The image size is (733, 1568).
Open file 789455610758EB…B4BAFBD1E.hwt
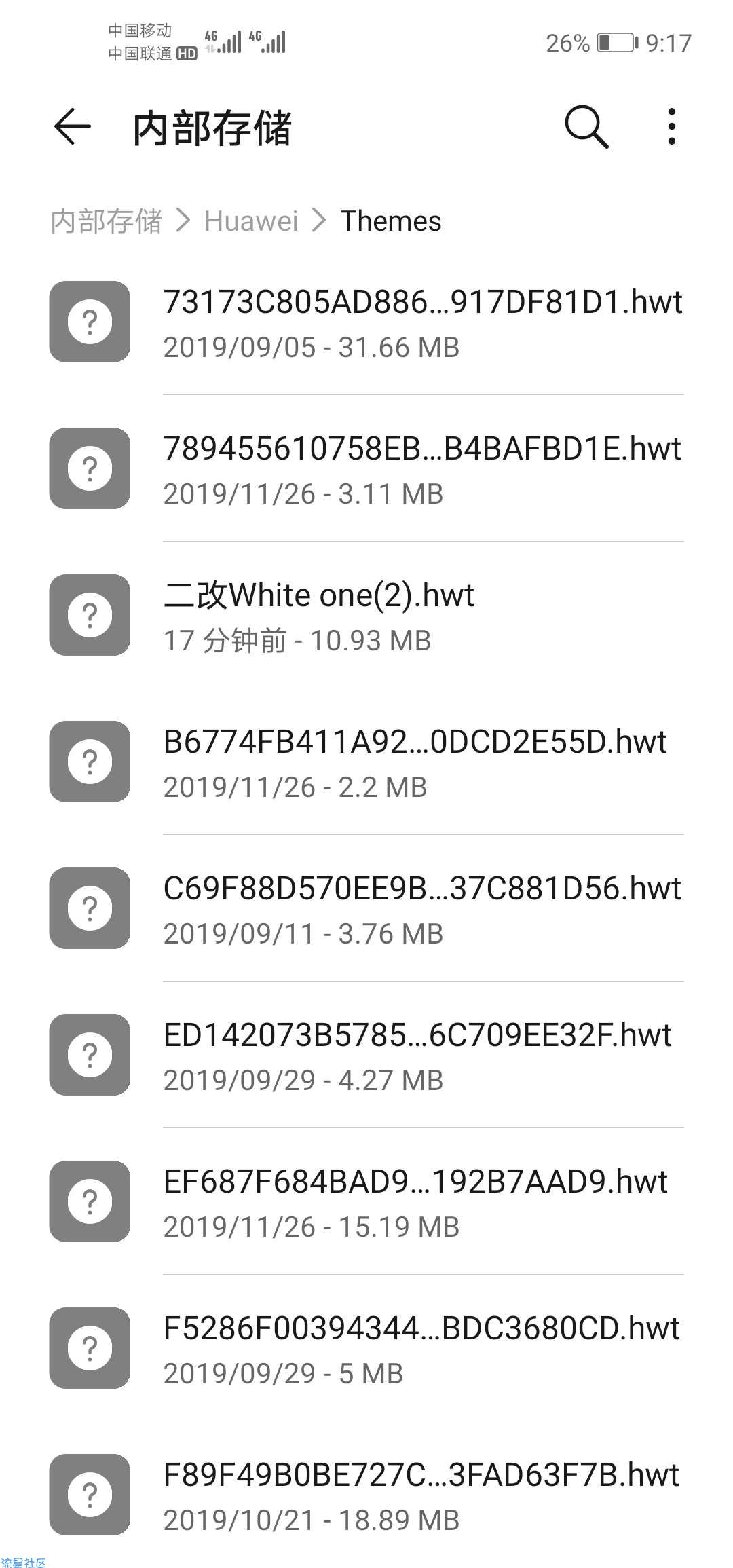click(x=366, y=469)
